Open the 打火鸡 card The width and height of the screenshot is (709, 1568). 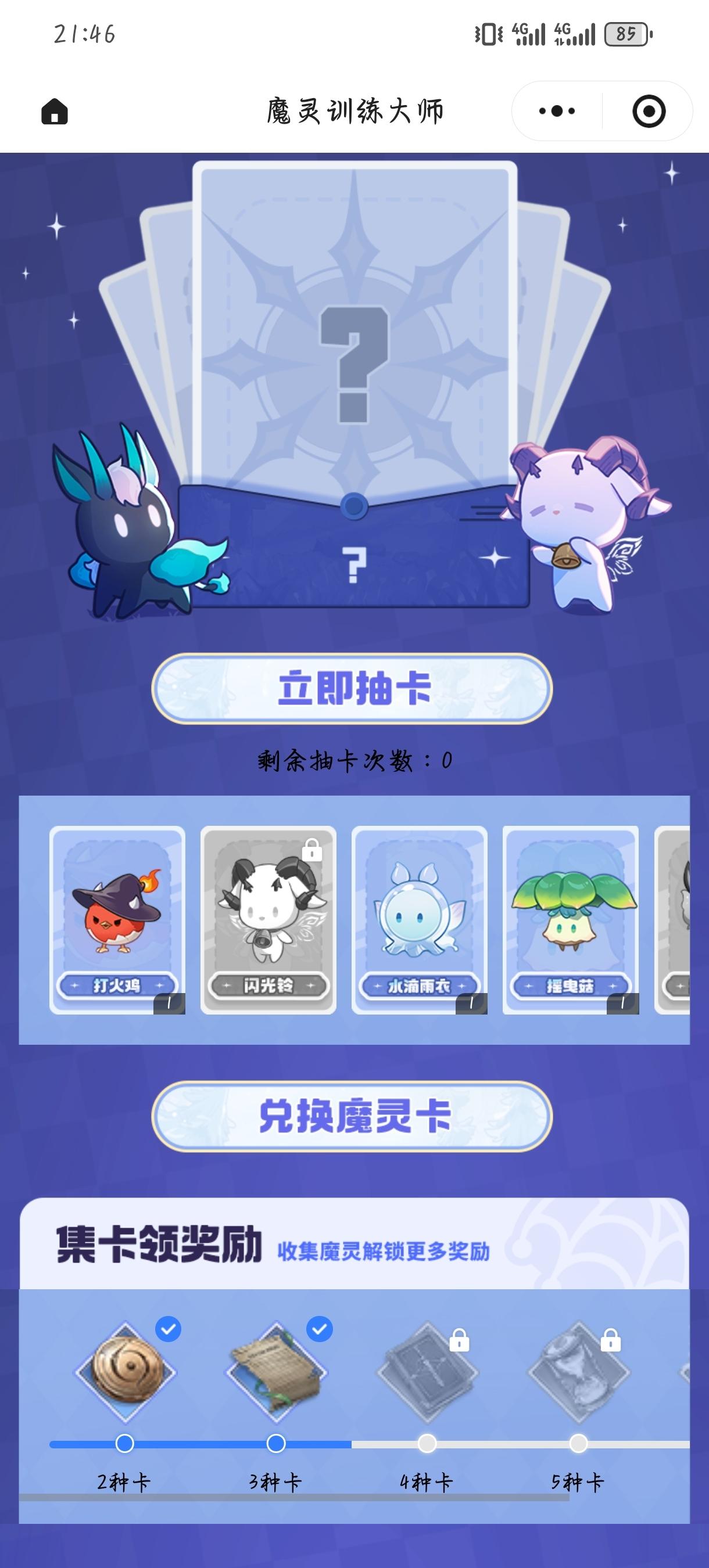point(117,919)
